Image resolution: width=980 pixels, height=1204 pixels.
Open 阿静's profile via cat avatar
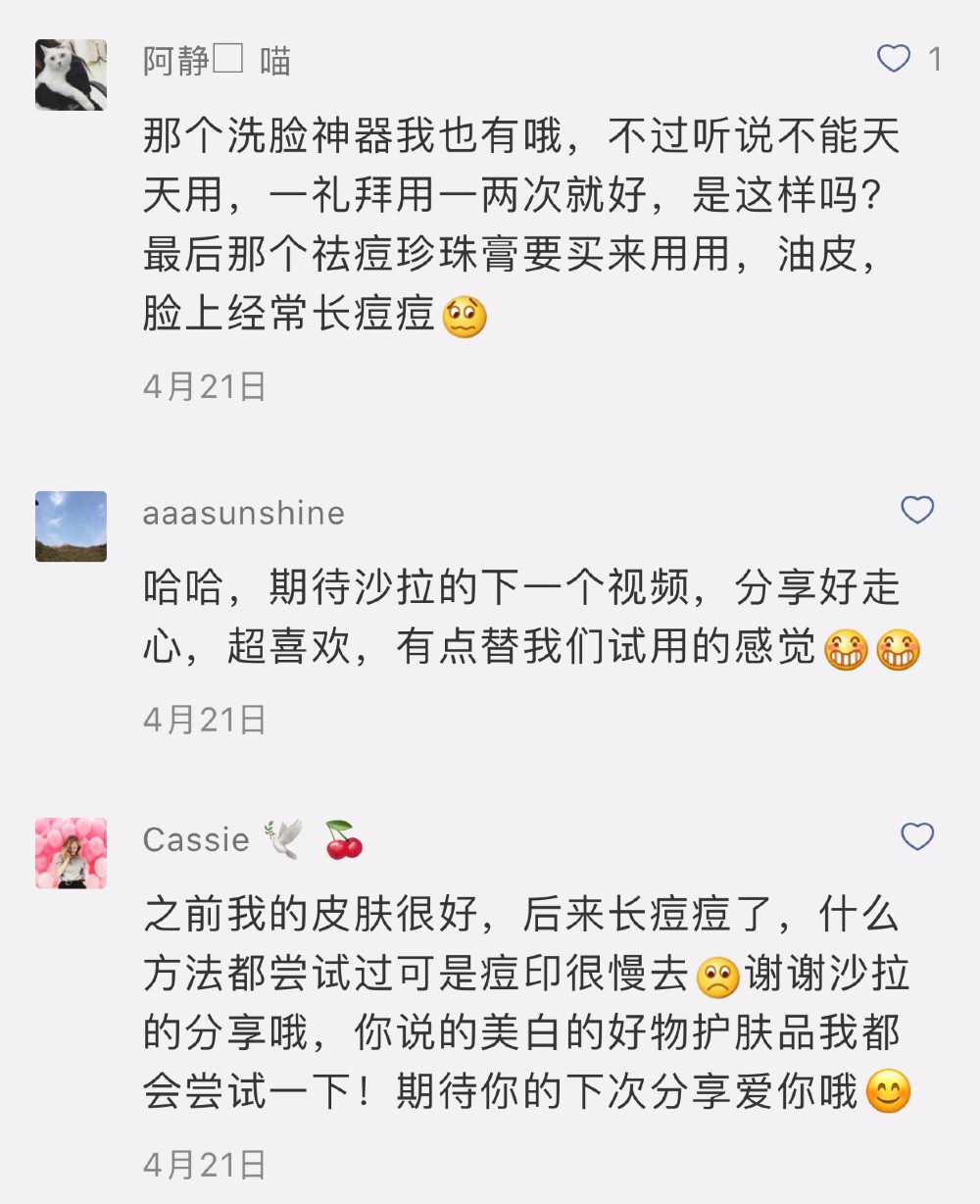(x=71, y=75)
